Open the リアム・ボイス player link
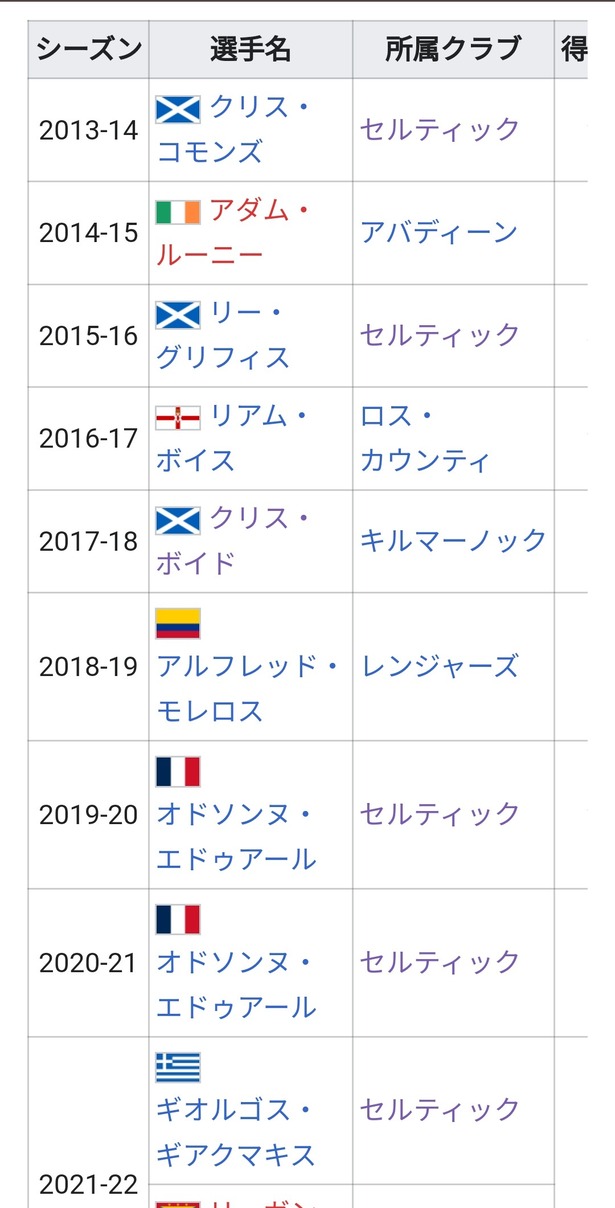Viewport: 615px width, 1208px height. 233,438
